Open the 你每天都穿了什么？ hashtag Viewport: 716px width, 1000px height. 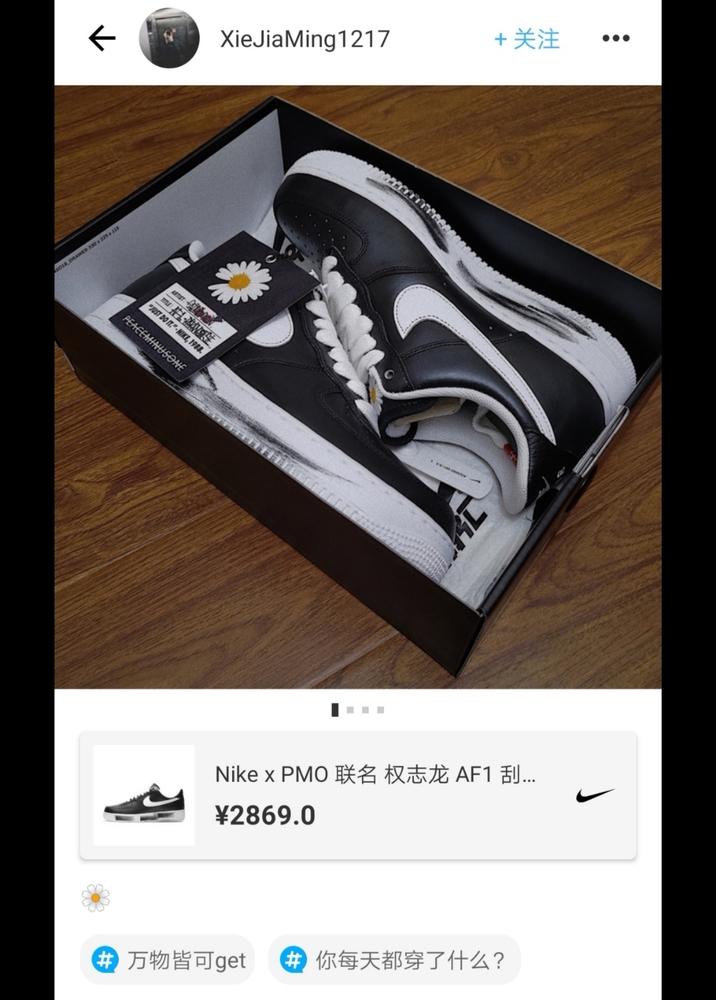pos(394,961)
